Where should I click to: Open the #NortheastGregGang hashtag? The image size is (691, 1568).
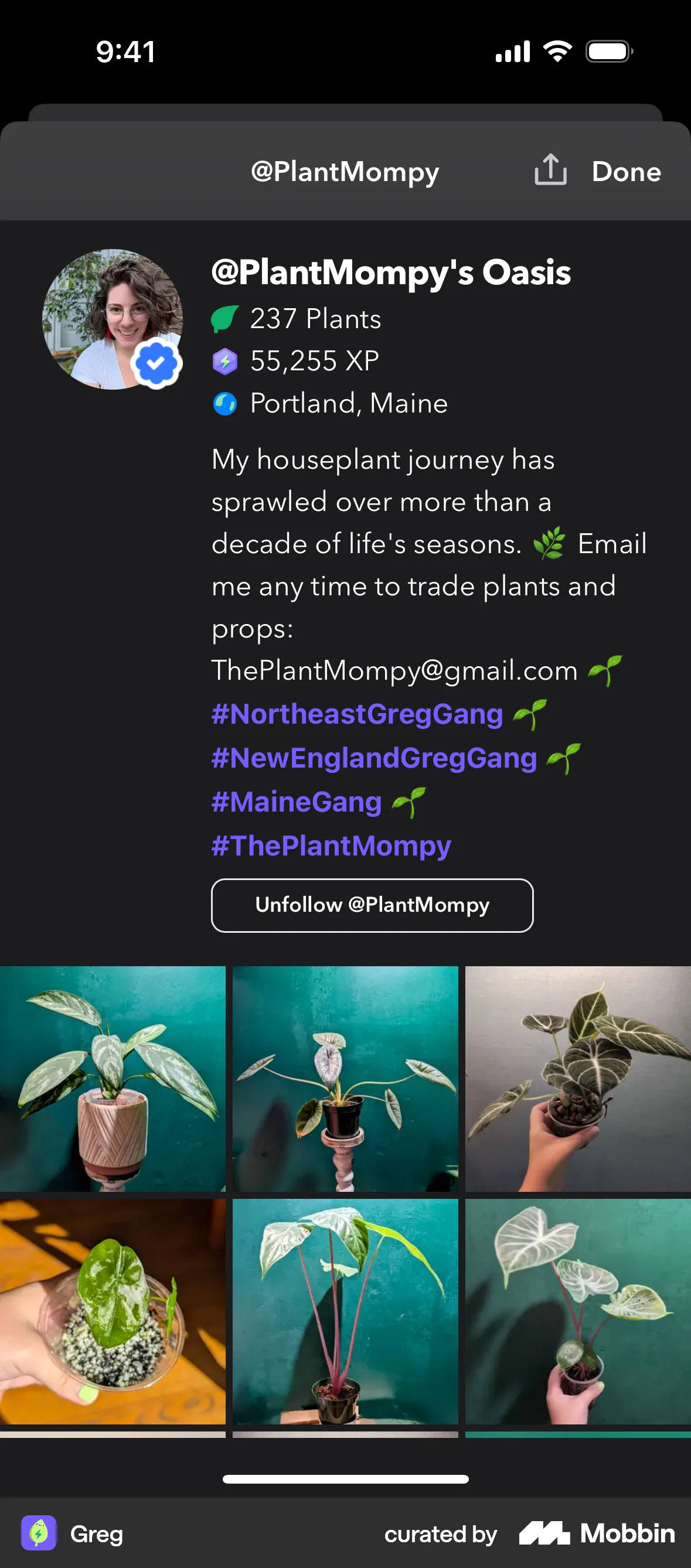358,714
